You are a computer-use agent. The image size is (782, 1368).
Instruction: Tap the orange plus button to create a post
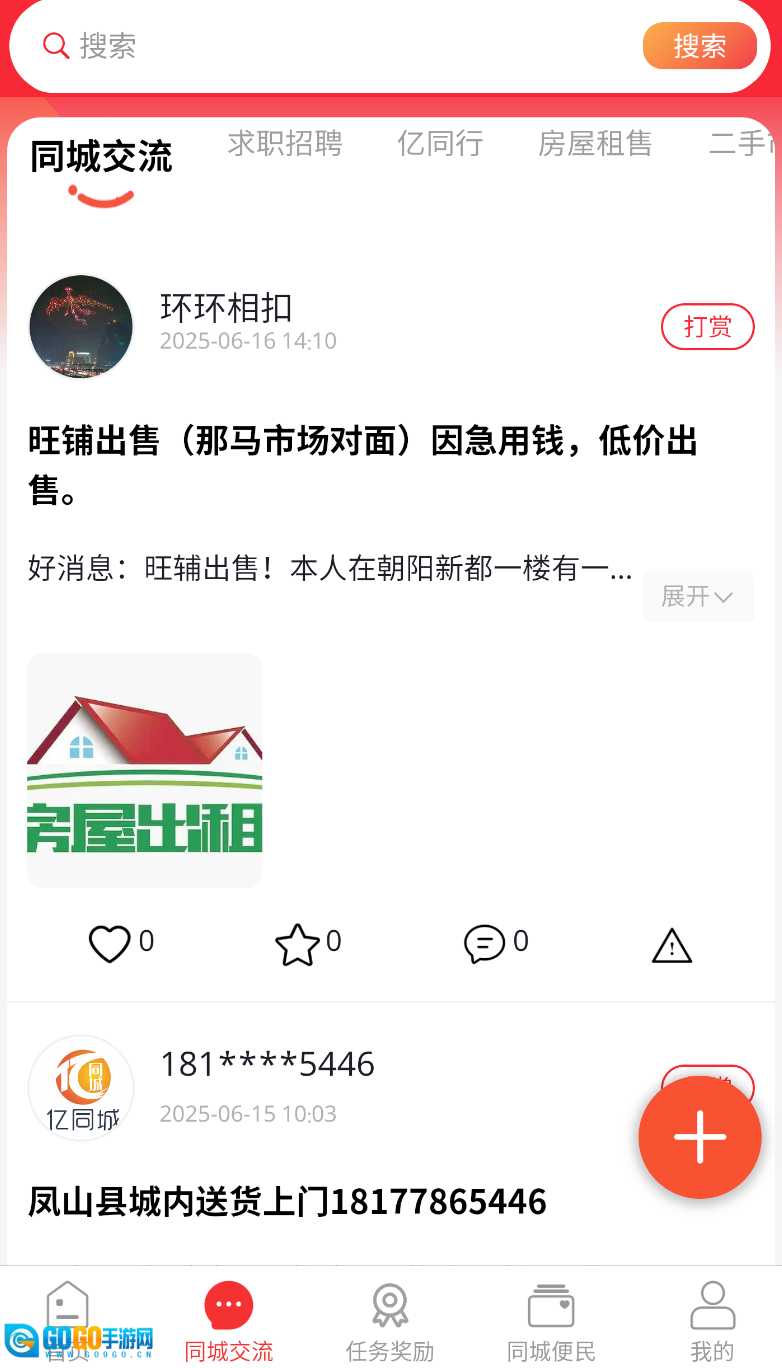point(699,1137)
